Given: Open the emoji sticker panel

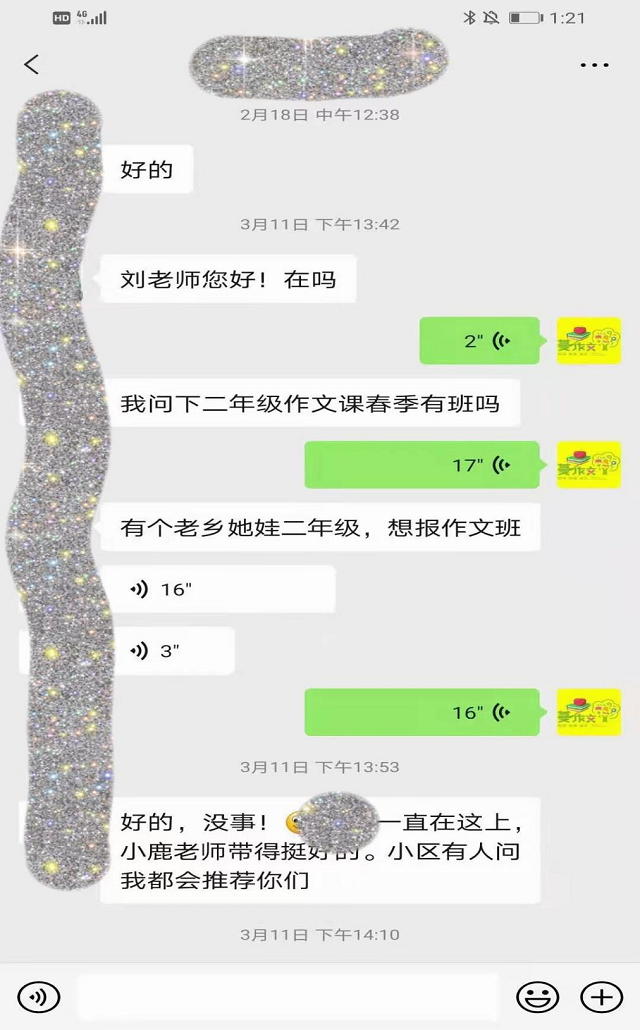Looking at the screenshot, I should [537, 996].
